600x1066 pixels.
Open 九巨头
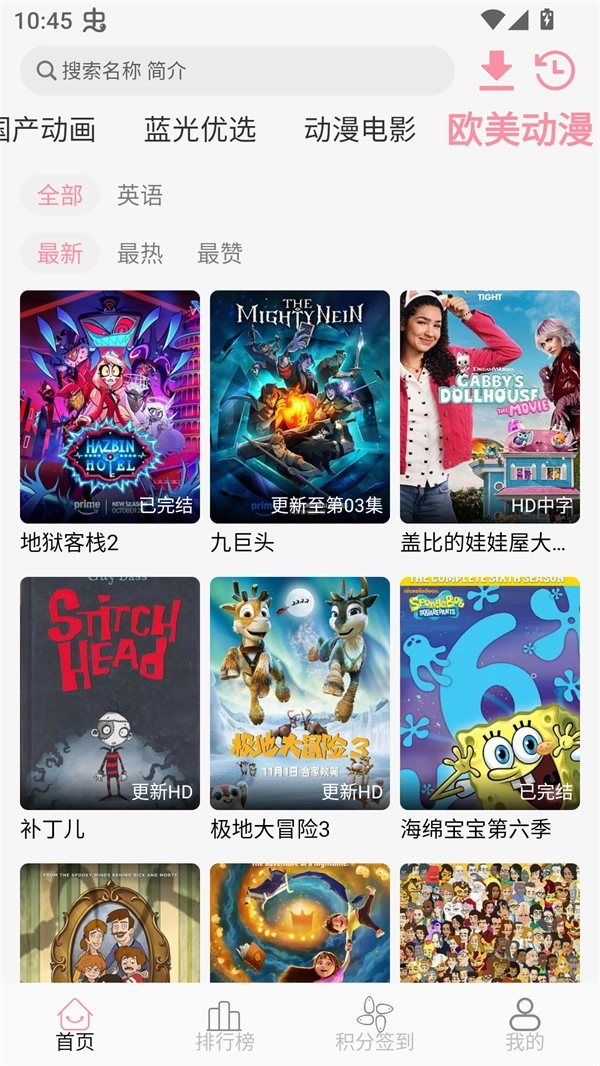click(300, 407)
